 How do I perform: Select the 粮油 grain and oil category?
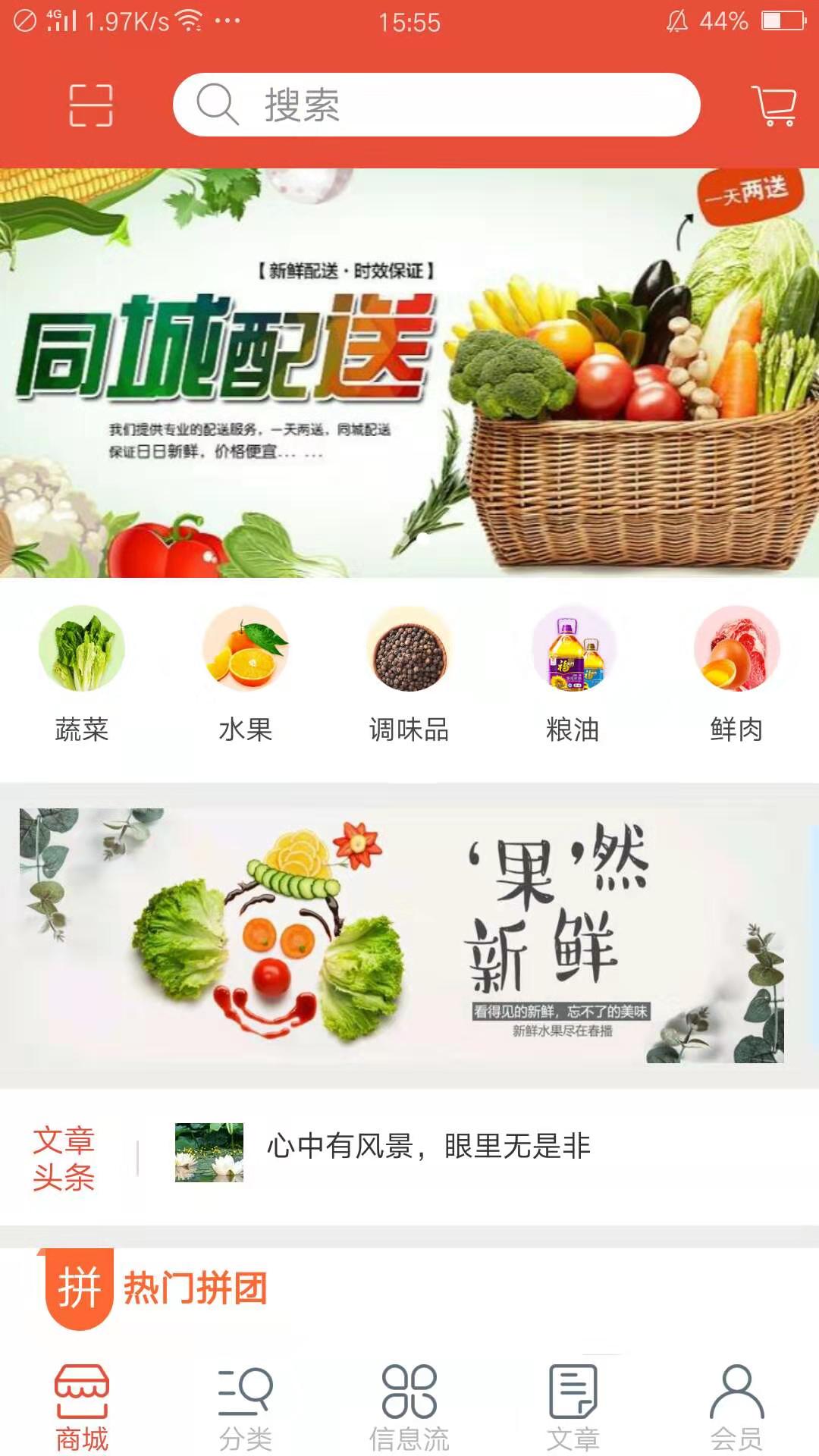[x=573, y=673]
